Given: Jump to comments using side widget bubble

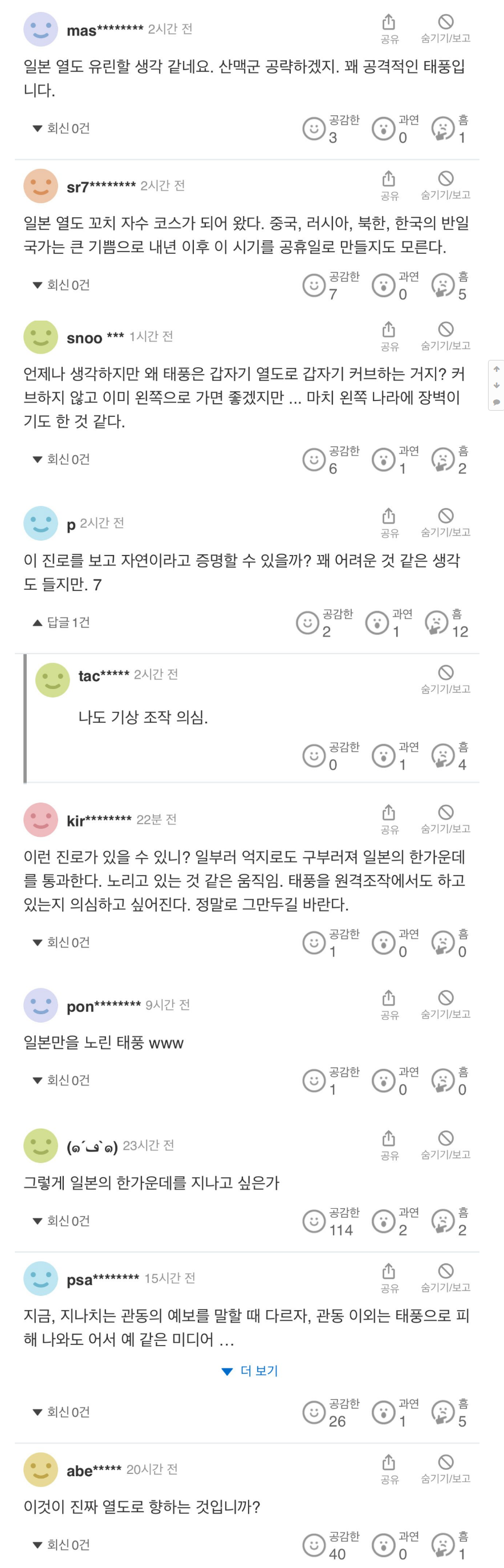Looking at the screenshot, I should coord(497,402).
